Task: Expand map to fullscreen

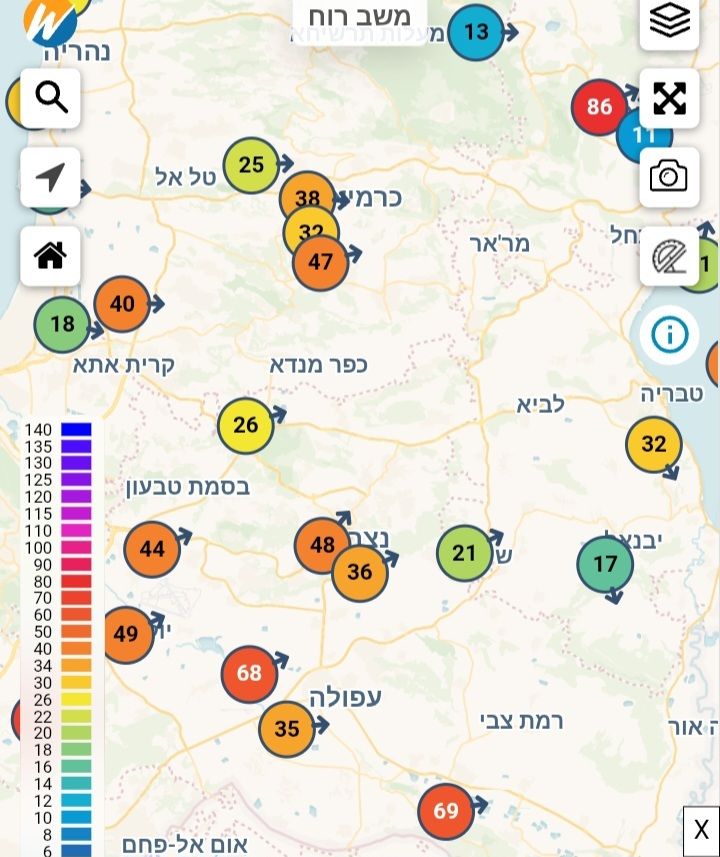Action: 669,98
